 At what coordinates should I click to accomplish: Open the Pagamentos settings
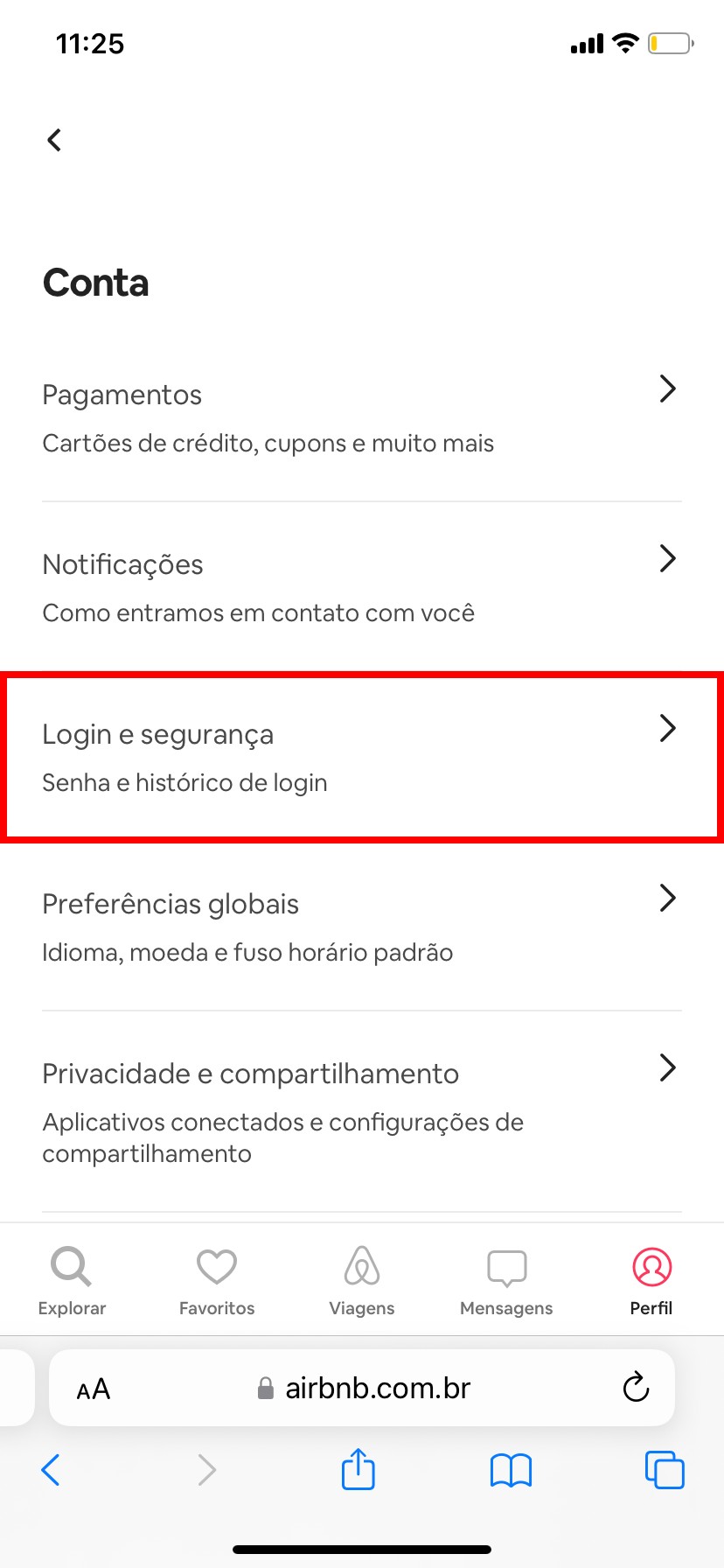[x=361, y=417]
